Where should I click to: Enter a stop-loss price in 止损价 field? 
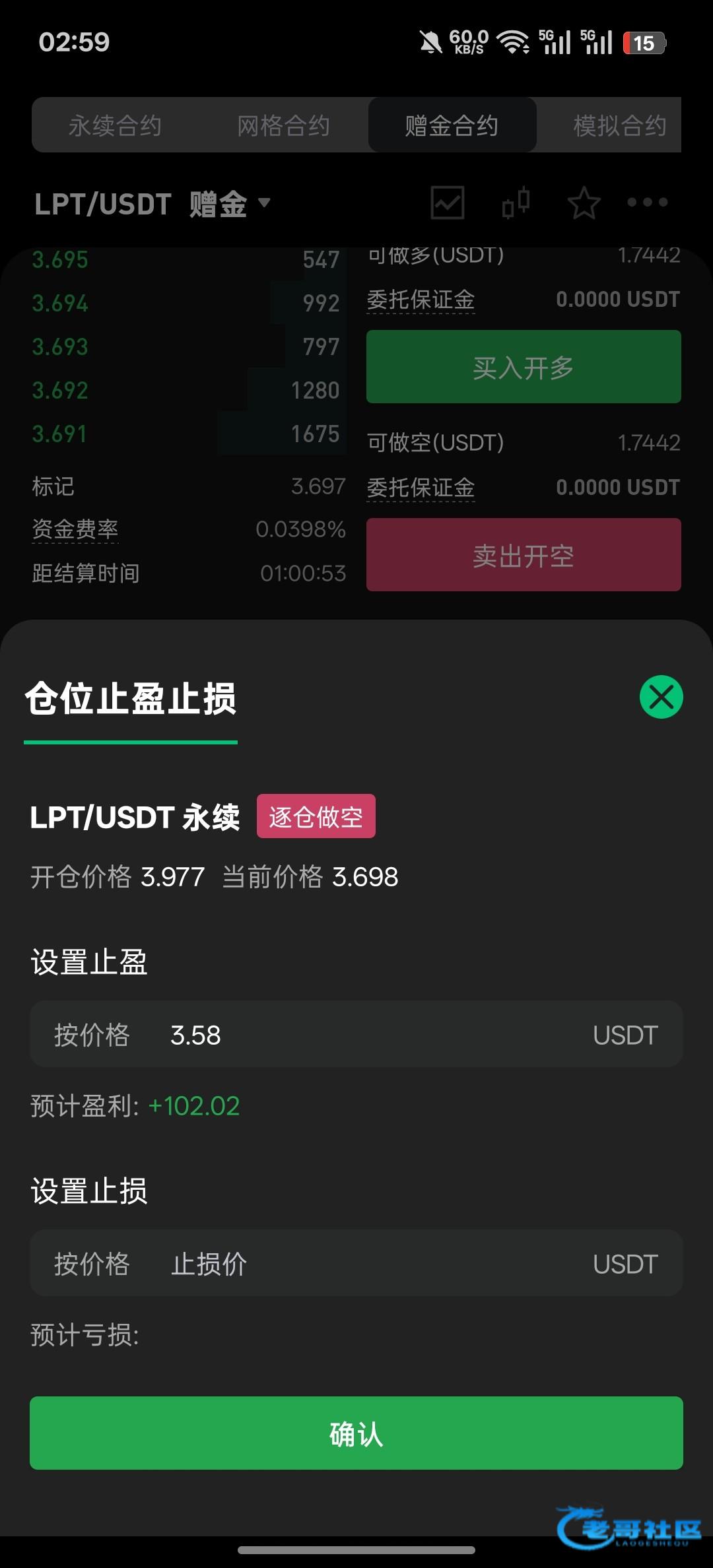pos(370,1263)
